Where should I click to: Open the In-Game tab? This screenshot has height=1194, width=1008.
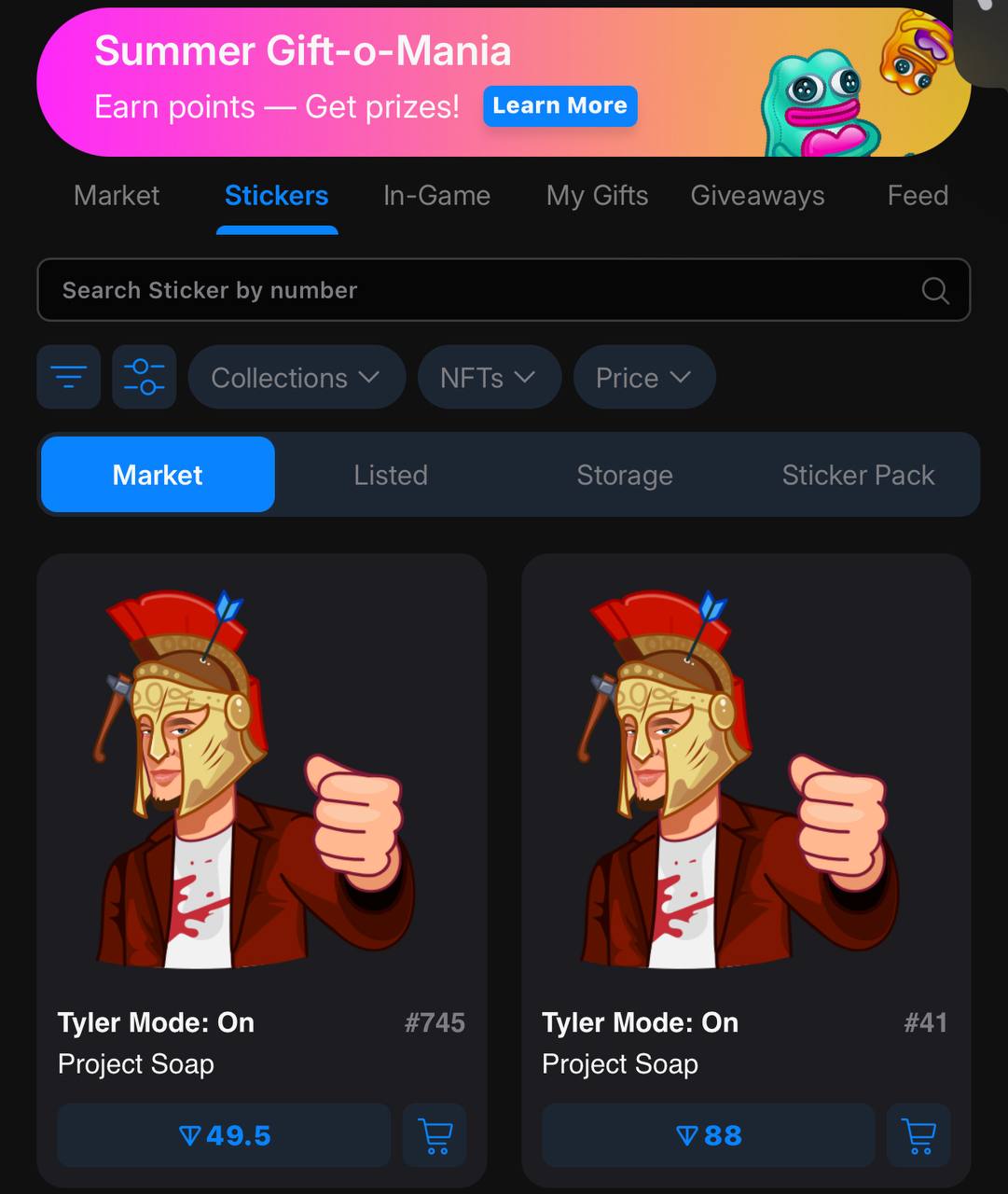pos(436,196)
